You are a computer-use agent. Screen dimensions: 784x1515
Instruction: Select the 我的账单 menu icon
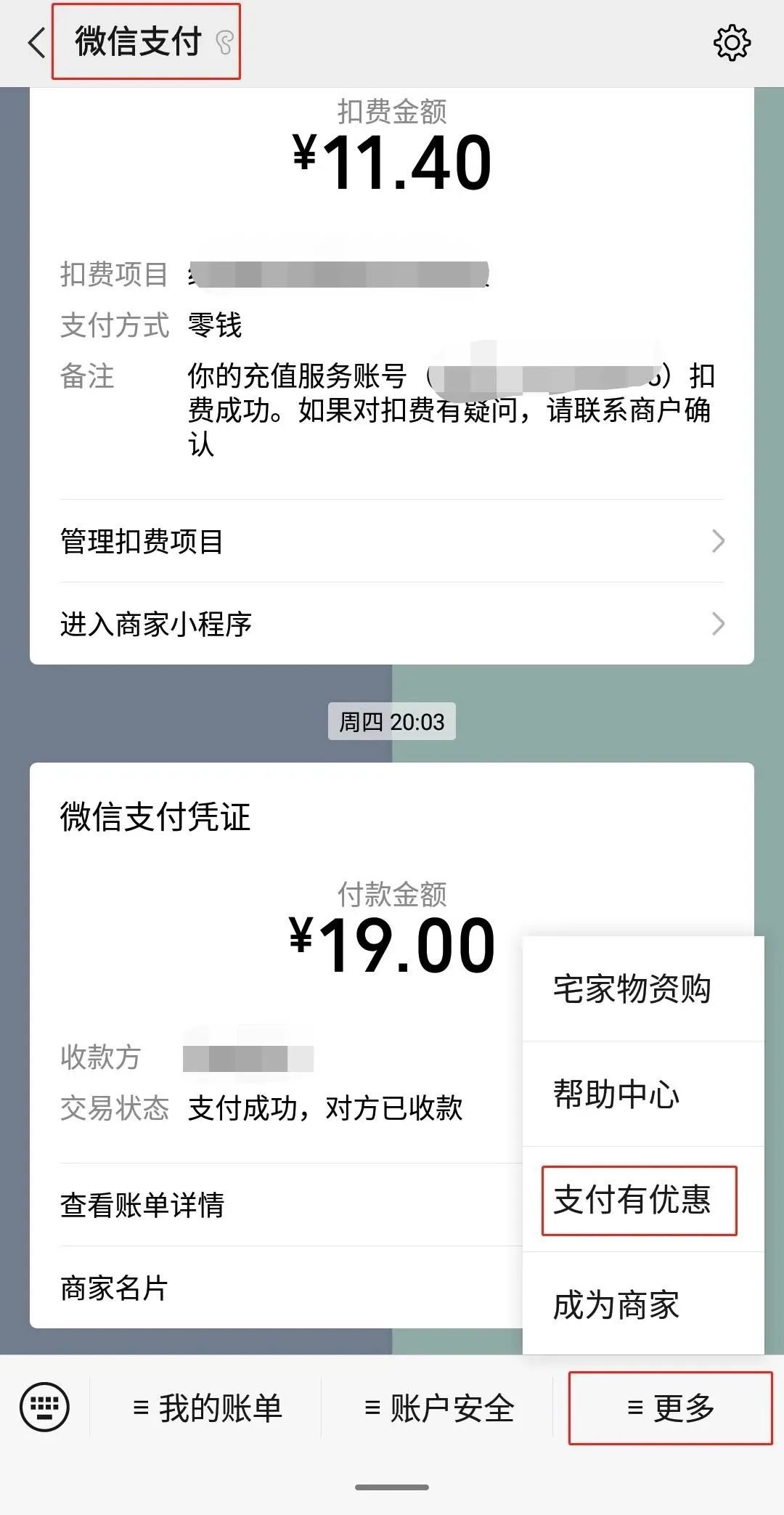click(x=207, y=1407)
